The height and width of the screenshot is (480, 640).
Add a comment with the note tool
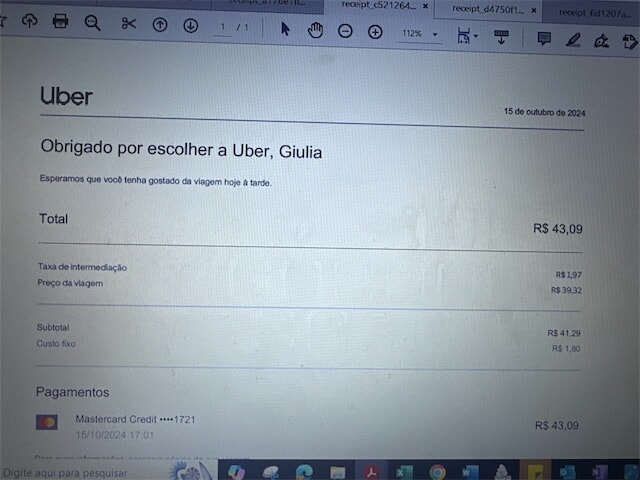click(x=544, y=39)
